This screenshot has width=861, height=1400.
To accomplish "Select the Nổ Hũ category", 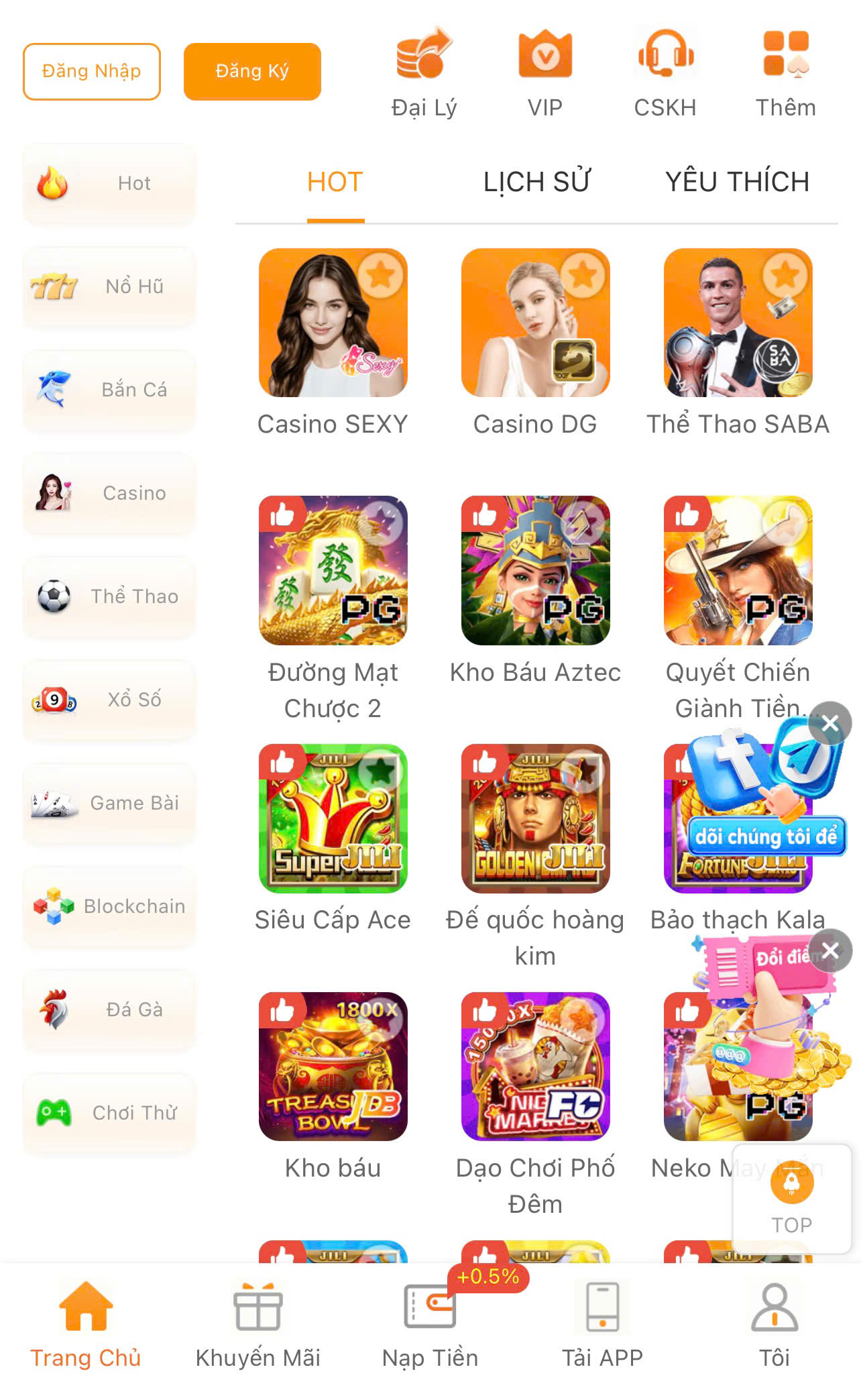I will click(x=109, y=286).
